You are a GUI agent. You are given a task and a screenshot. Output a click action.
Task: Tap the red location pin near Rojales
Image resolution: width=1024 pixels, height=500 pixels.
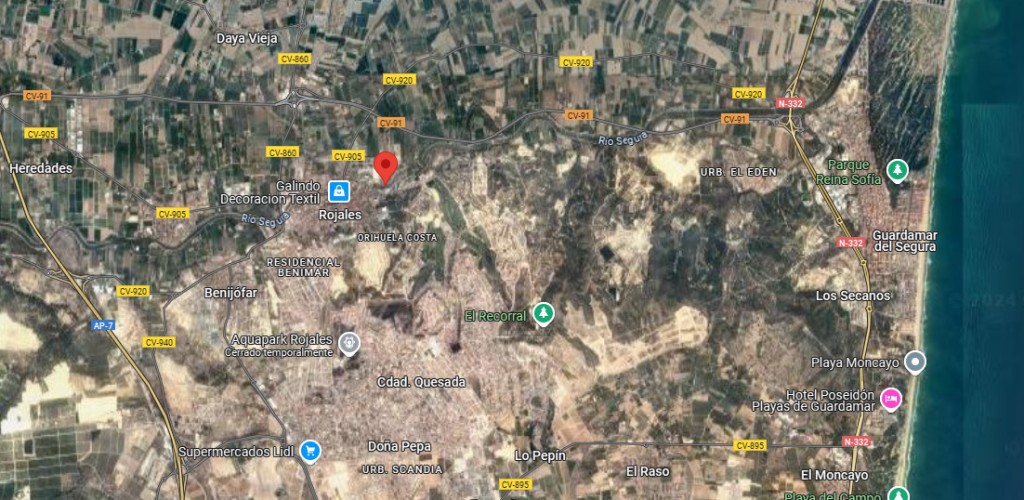[386, 166]
